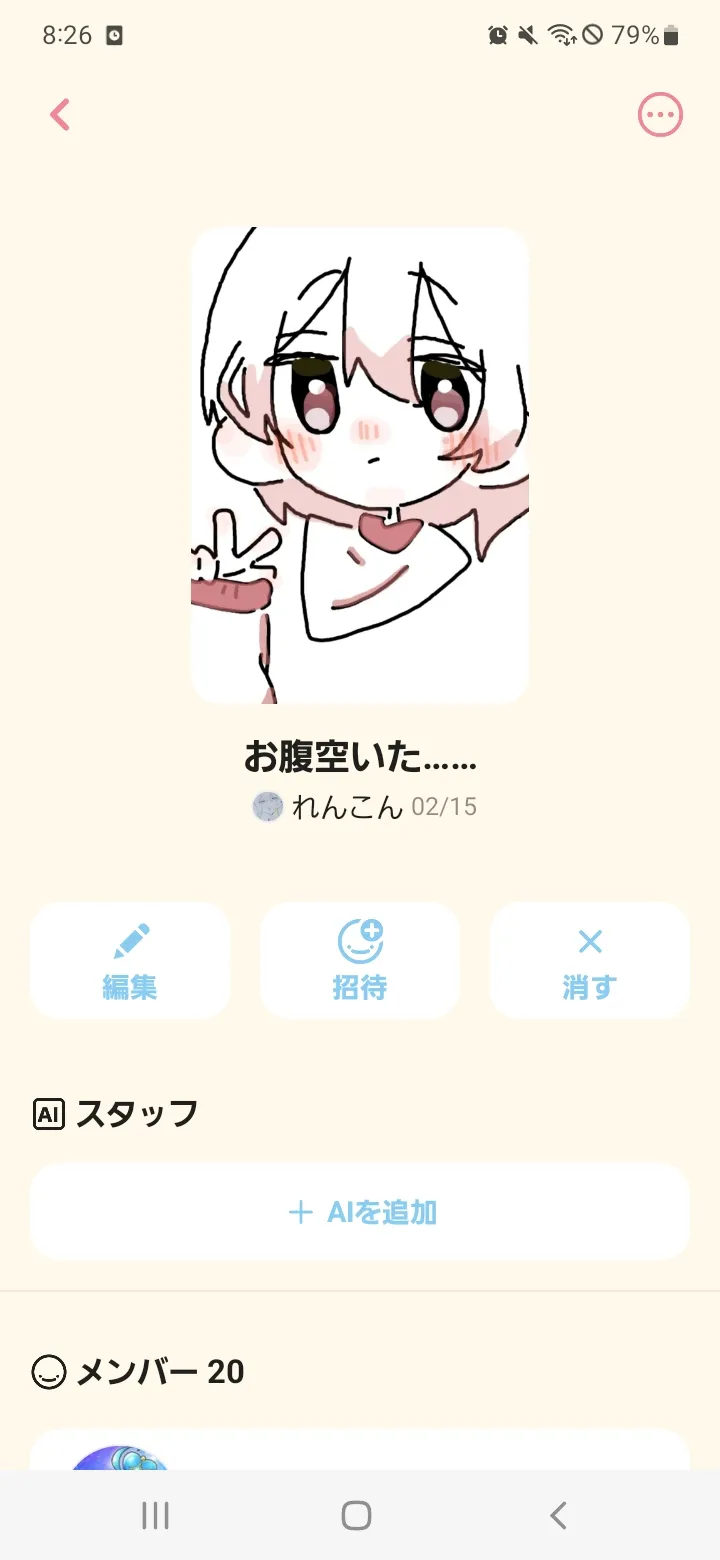The height and width of the screenshot is (1560, 720).
Task: Add an AI staff via AIを追加
Action: coord(360,1212)
